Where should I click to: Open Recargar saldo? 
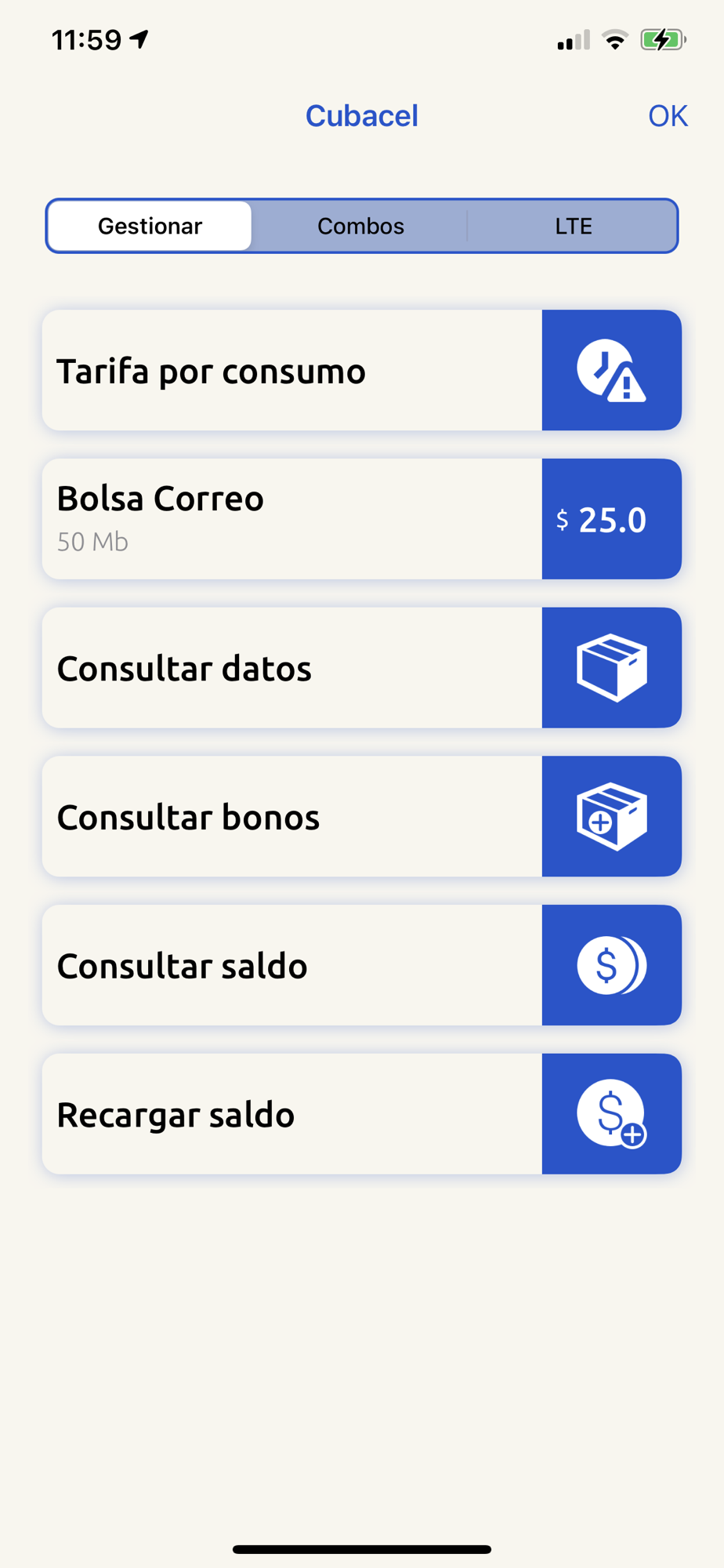pos(362,1114)
